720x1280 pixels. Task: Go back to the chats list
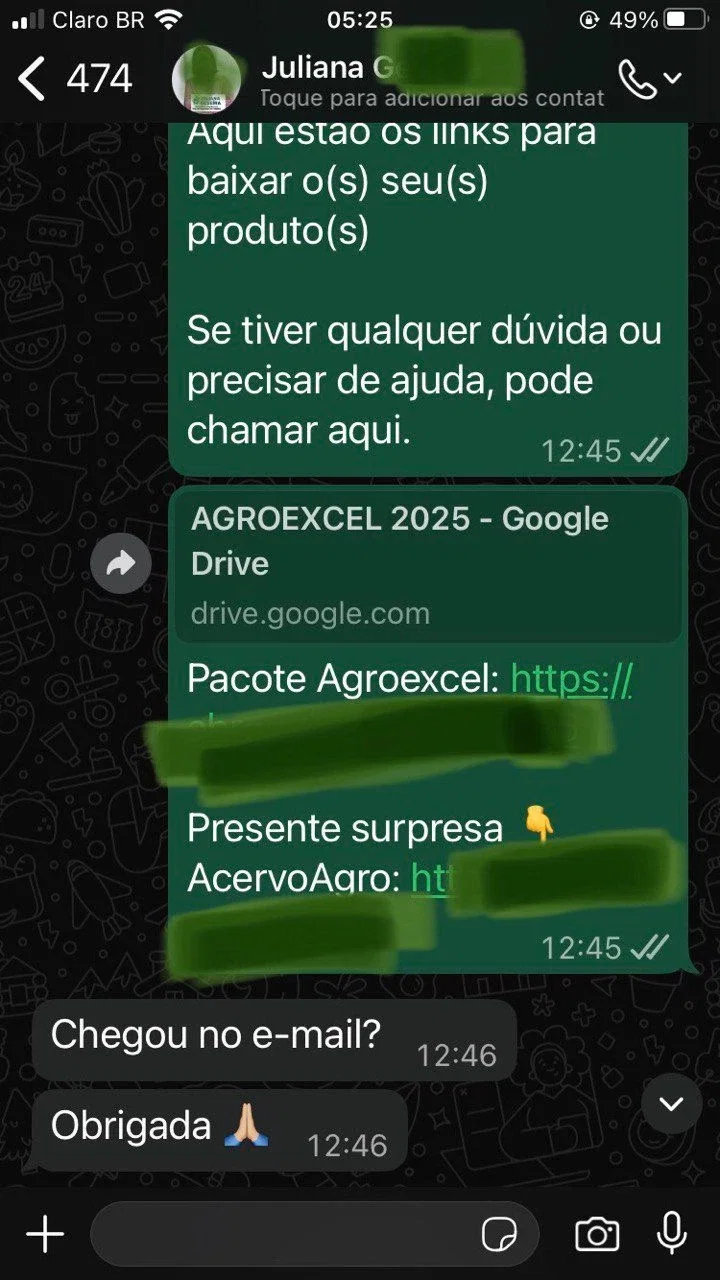34,79
